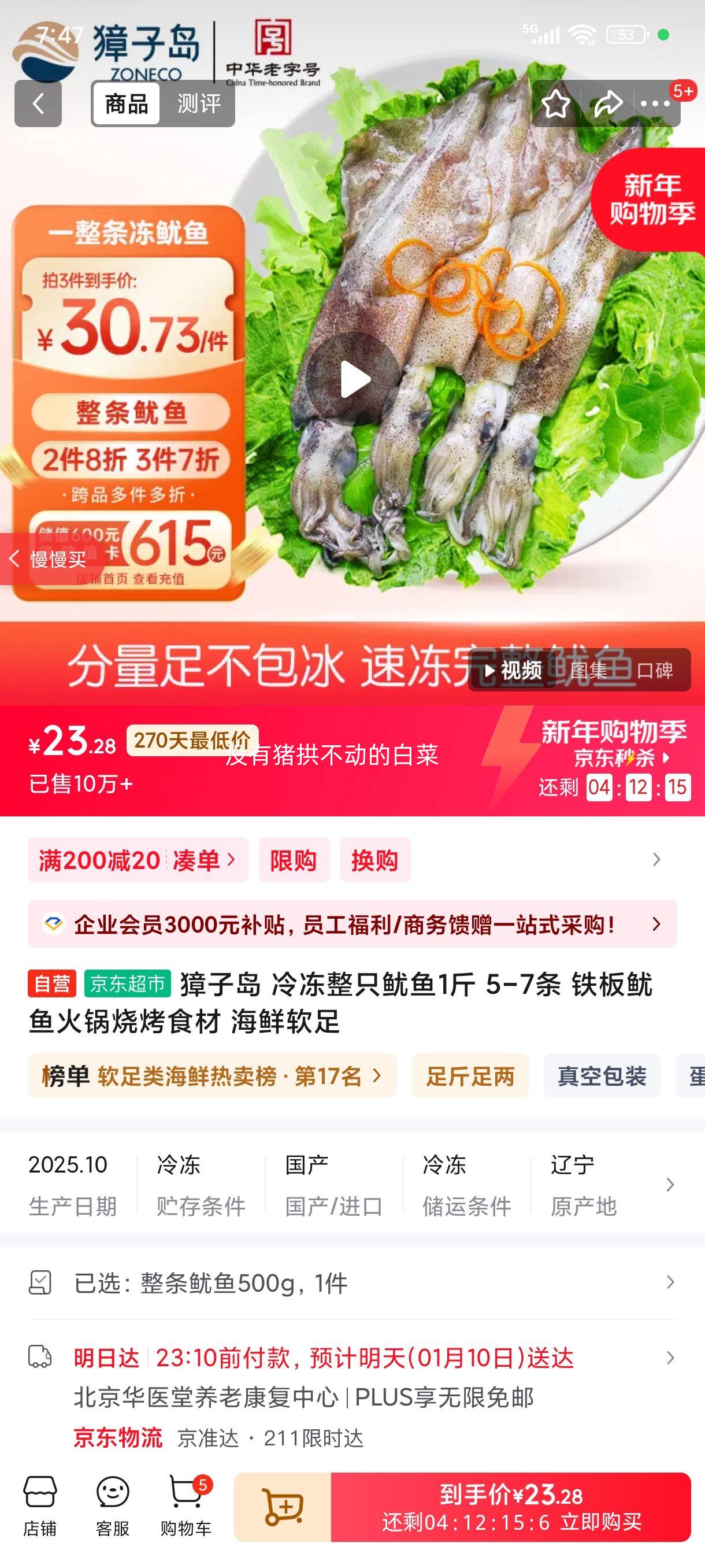Open the 企业会员补贴 banner details
This screenshot has width=705, height=1568.
pos(353,924)
